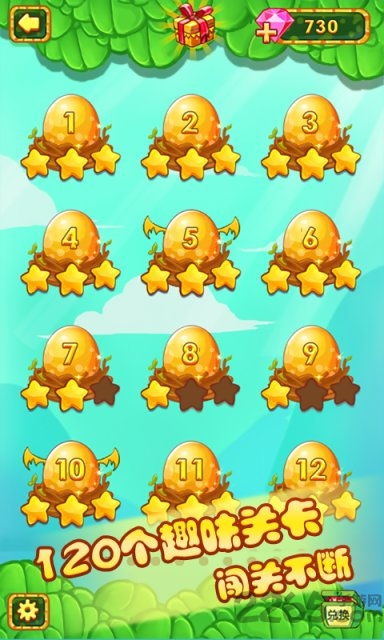Start level 1 egg

pos(71,136)
